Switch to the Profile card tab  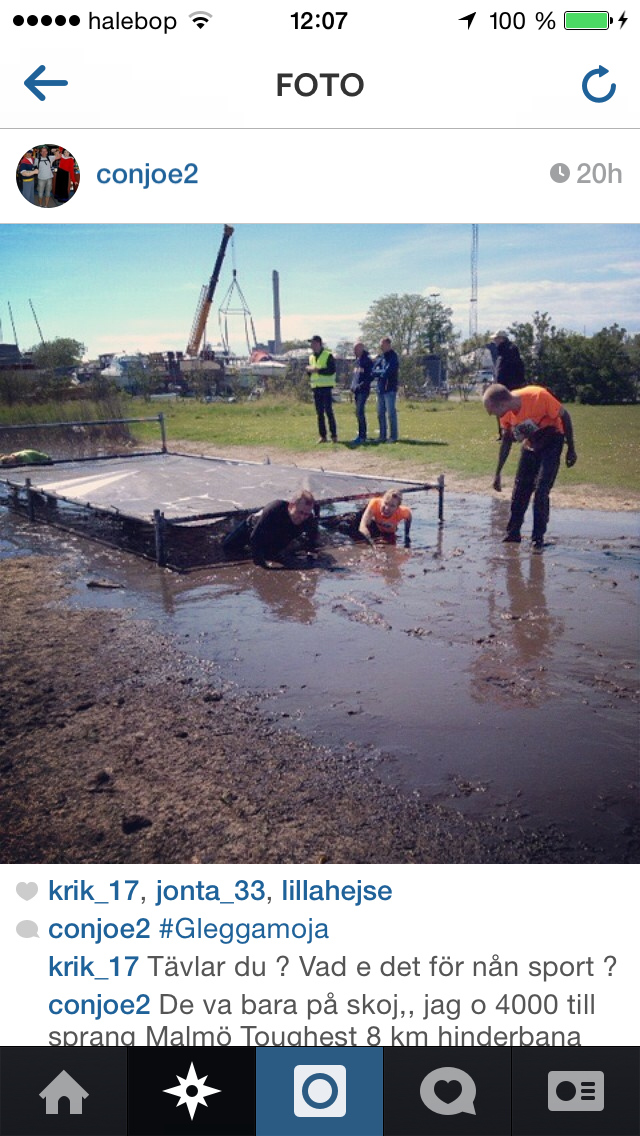click(575, 1091)
